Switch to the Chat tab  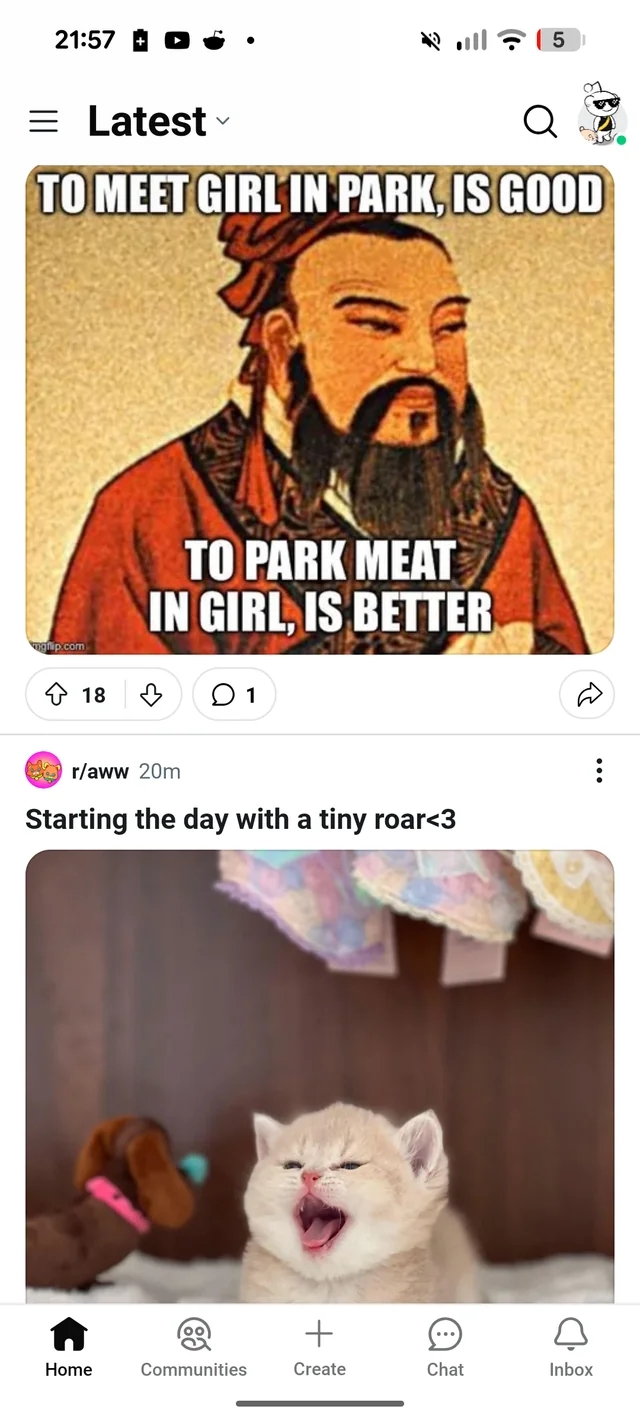[x=445, y=1347]
